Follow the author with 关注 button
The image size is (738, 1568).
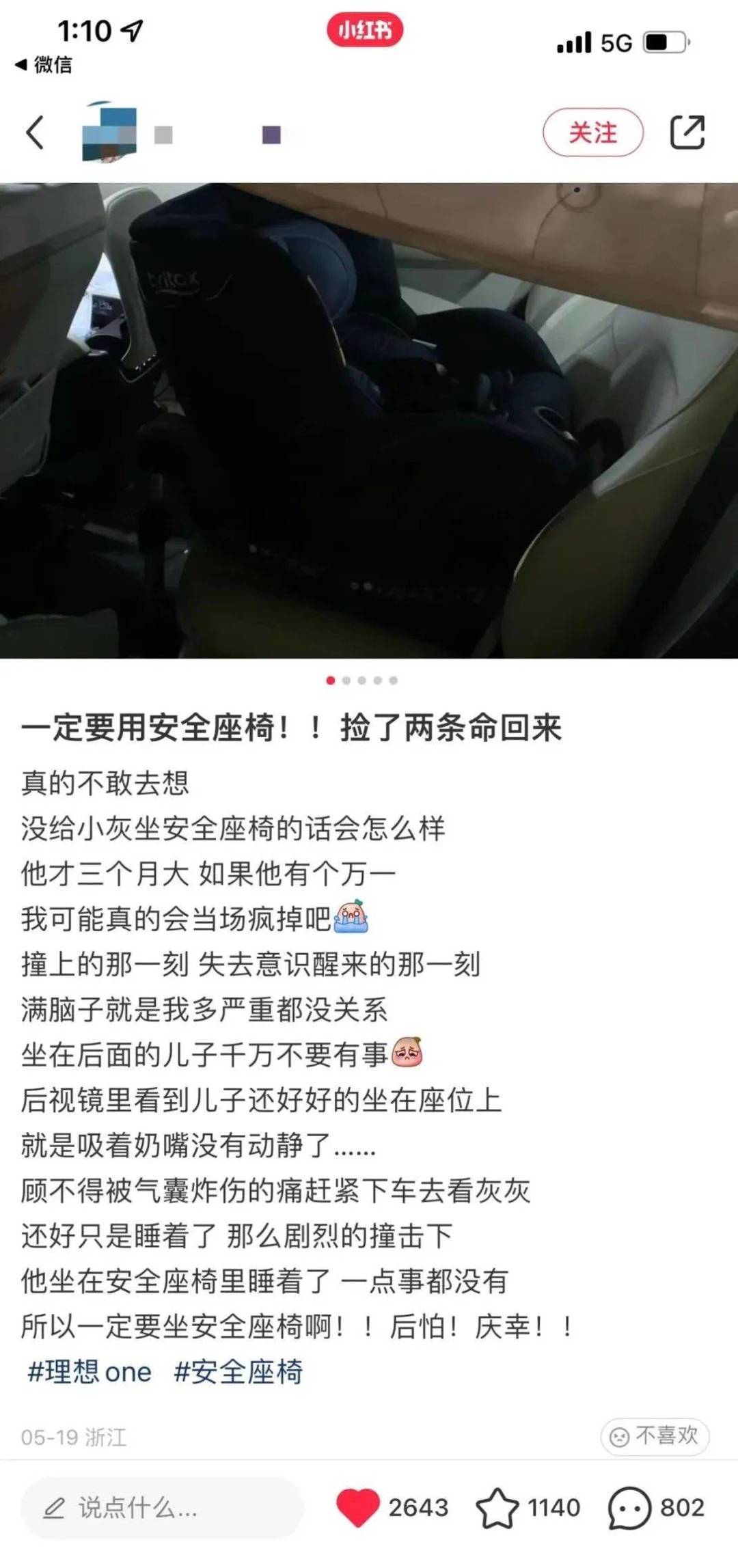tap(592, 132)
